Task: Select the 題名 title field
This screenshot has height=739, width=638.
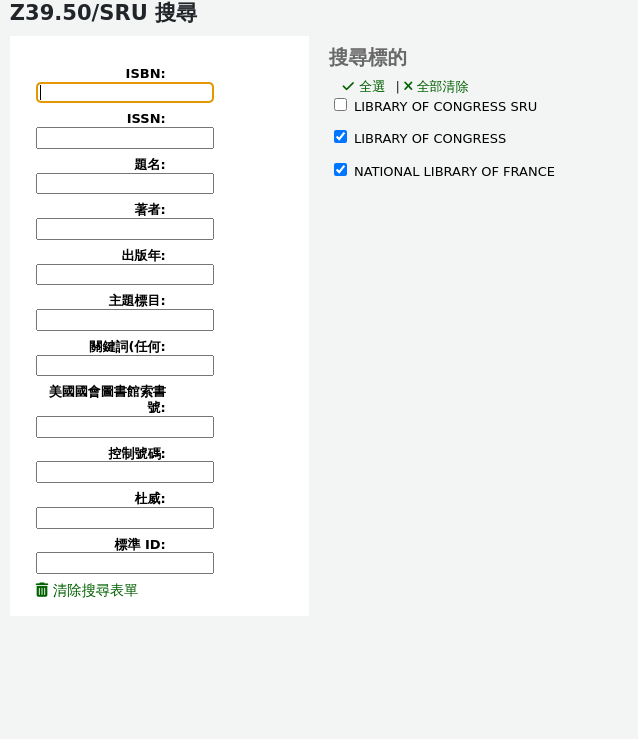Action: [125, 184]
